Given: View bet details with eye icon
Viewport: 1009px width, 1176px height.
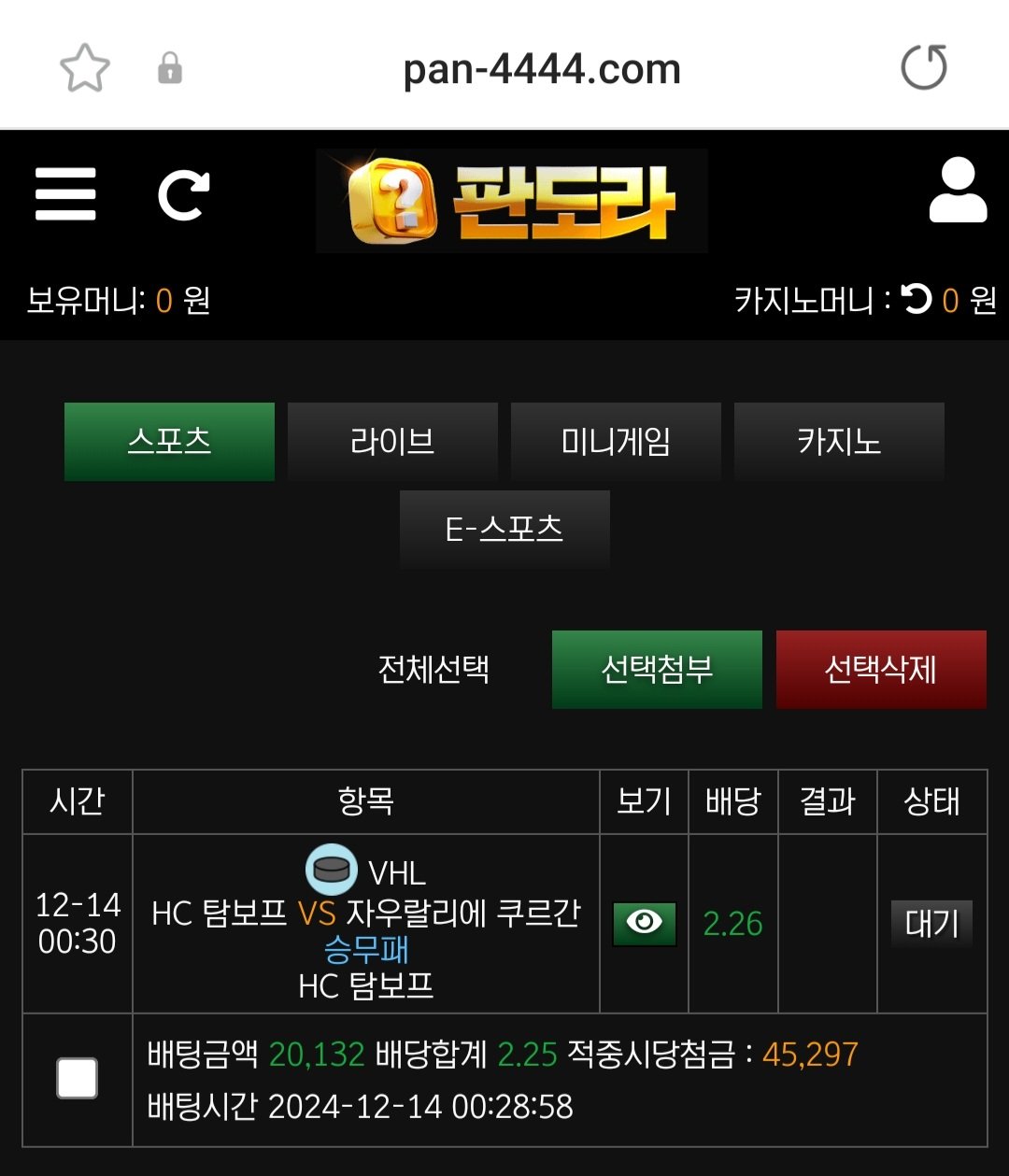Looking at the screenshot, I should (x=644, y=923).
